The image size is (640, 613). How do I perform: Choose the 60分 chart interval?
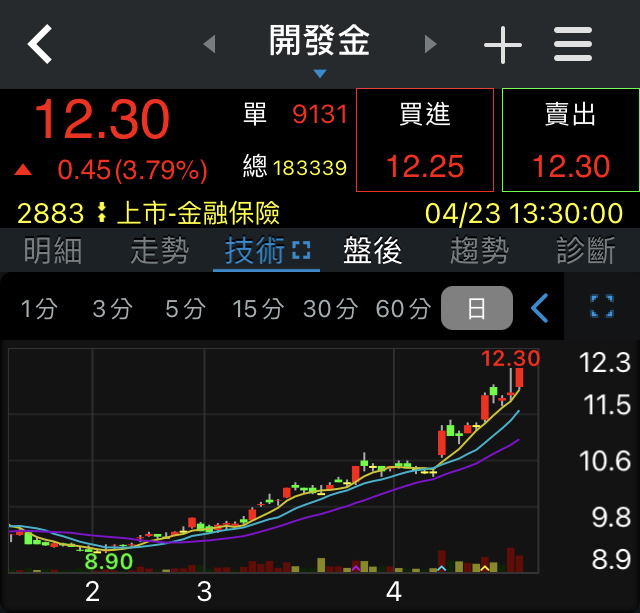(403, 309)
